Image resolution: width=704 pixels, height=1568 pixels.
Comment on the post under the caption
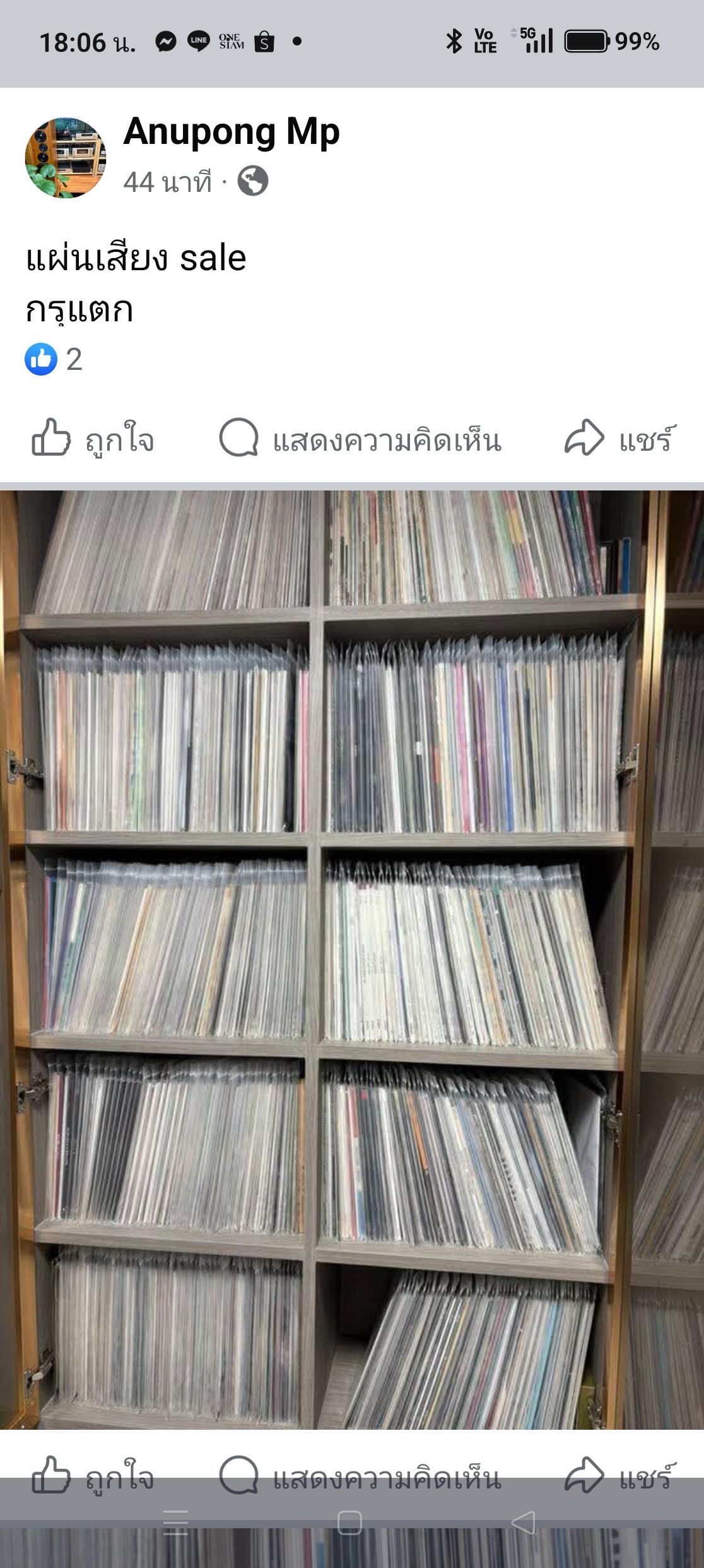click(360, 439)
